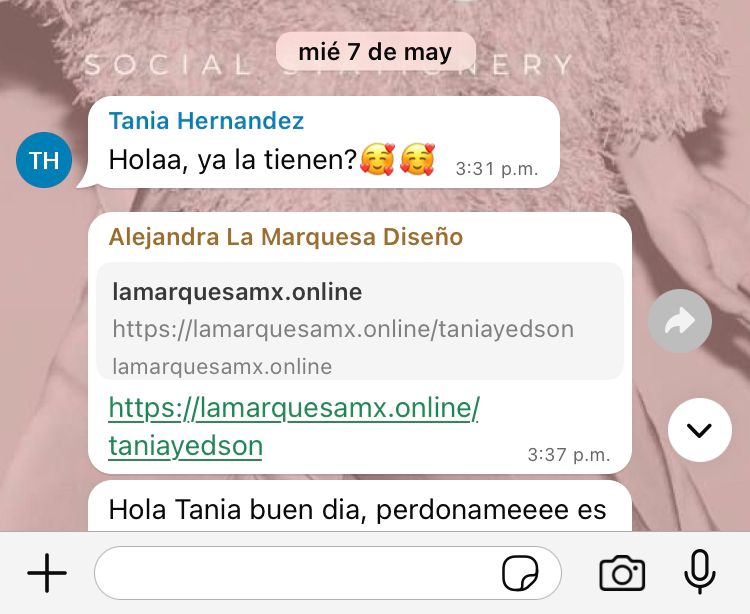Tap the microphone voice message icon

(x=700, y=573)
